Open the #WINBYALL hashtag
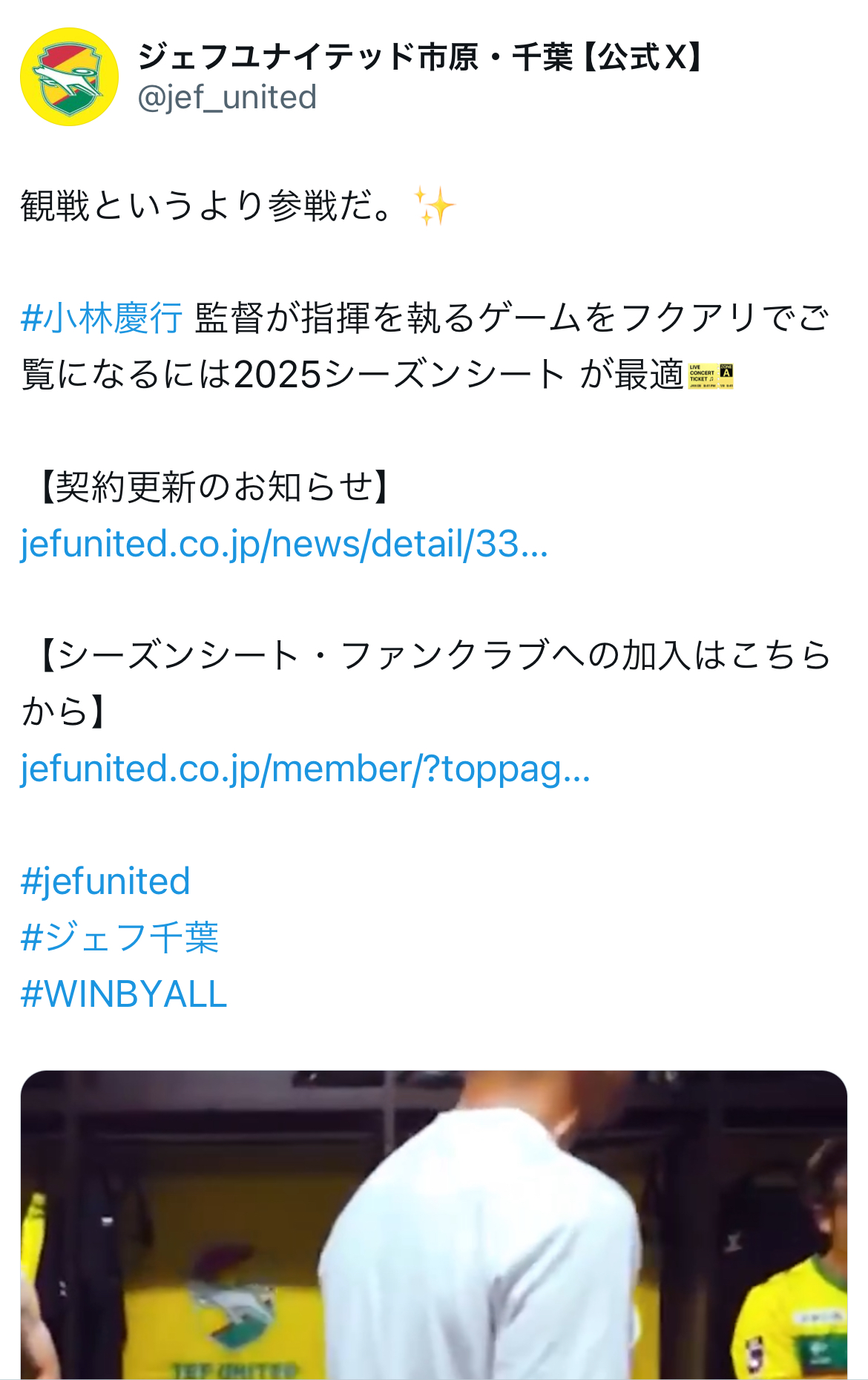868x1380 pixels. coord(124,994)
